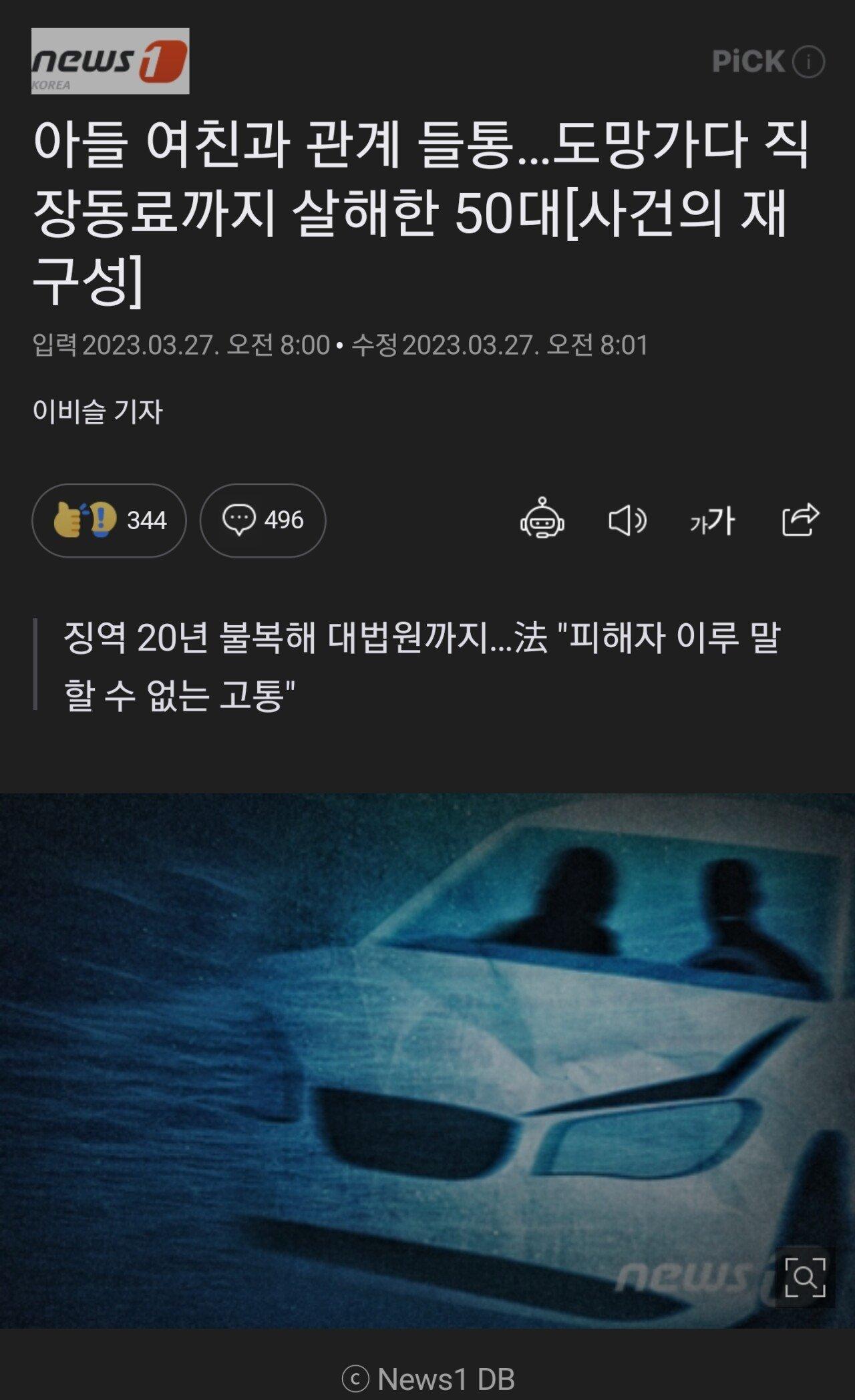The width and height of the screenshot is (855, 1400).
Task: Change the font size with 가가 icon
Action: tap(712, 520)
